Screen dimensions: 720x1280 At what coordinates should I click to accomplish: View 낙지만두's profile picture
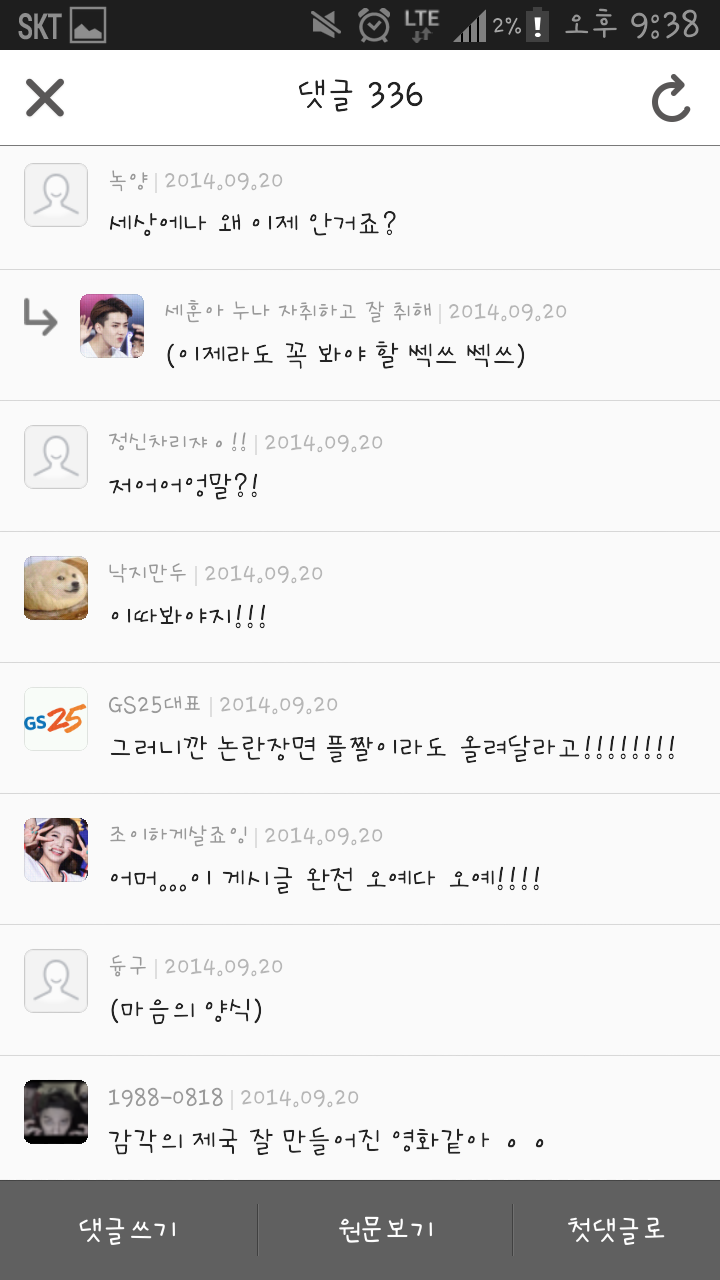(56, 588)
